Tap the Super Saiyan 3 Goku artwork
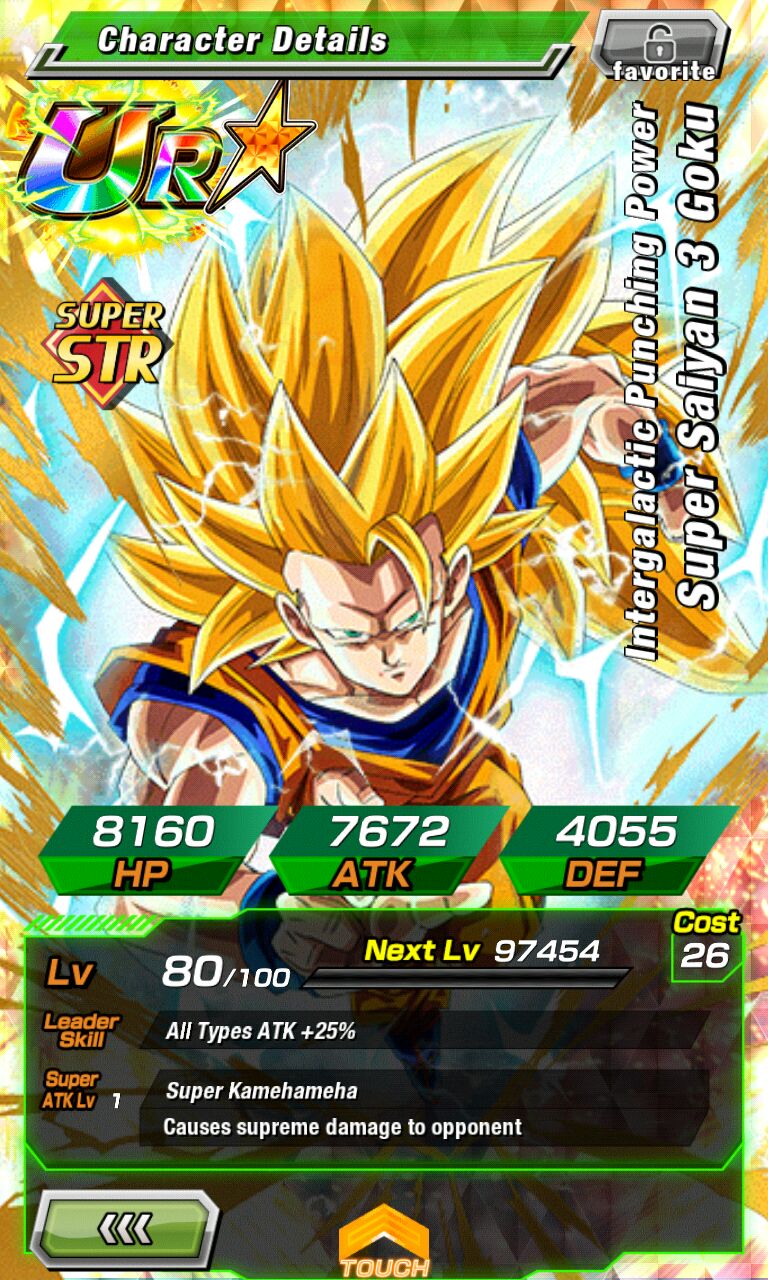This screenshot has width=768, height=1280. (370, 600)
